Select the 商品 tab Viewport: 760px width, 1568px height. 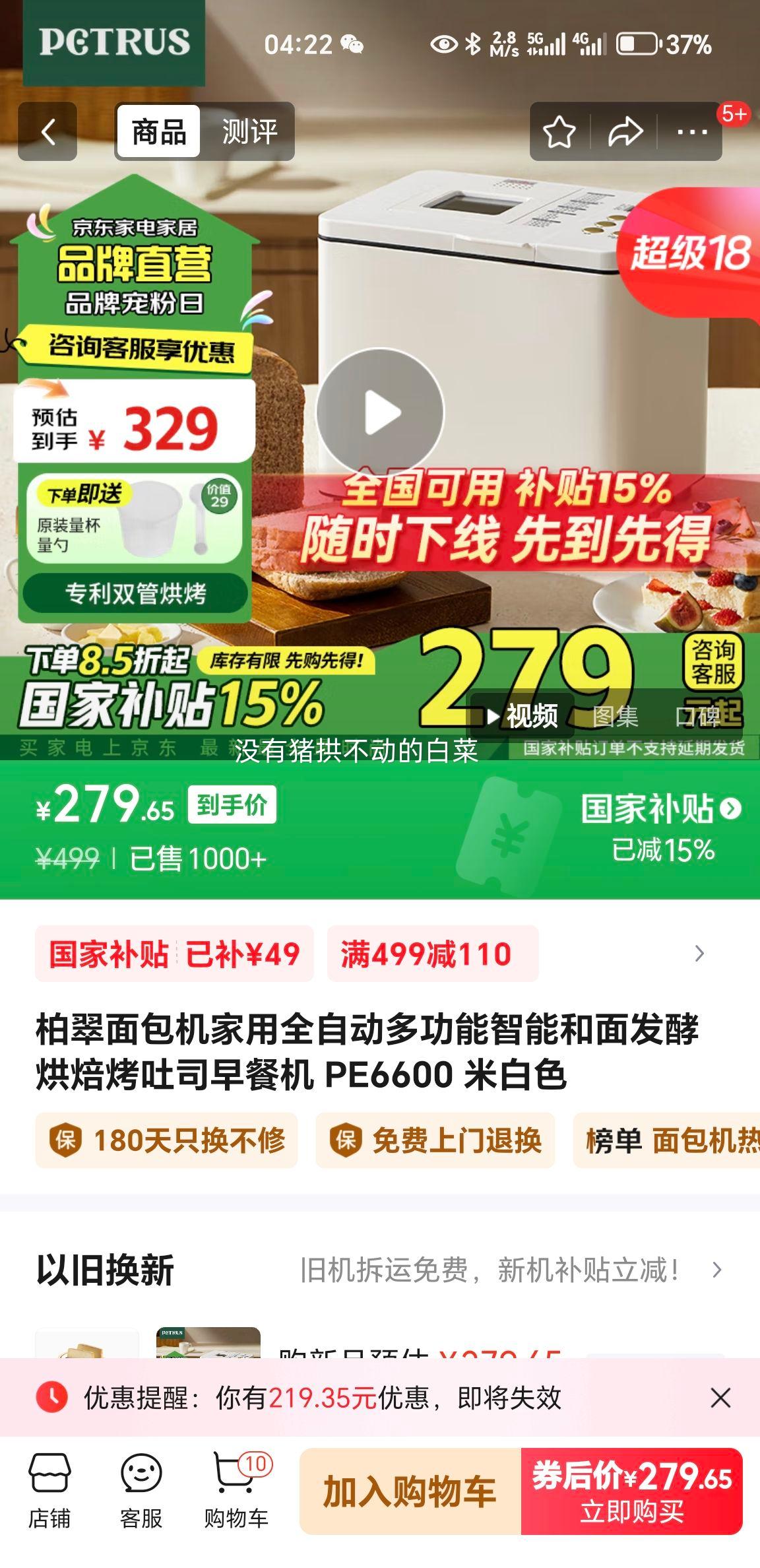(x=160, y=131)
